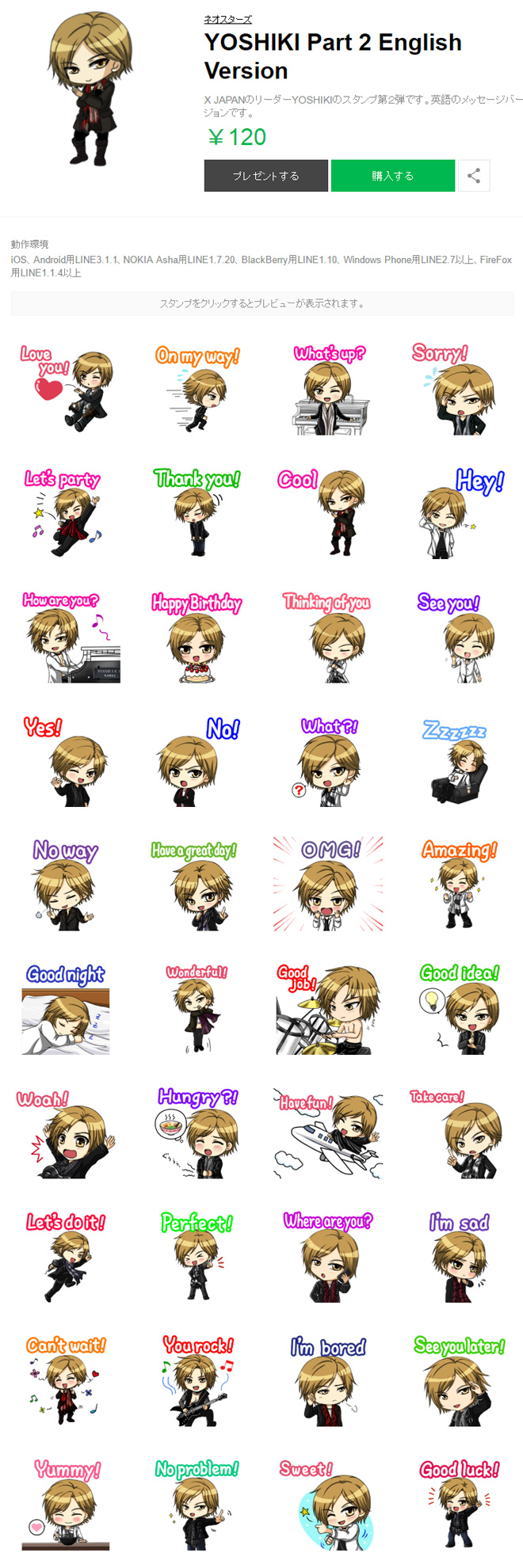Open the ネオスターズ creator link
Image resolution: width=523 pixels, height=1568 pixels.
227,19
